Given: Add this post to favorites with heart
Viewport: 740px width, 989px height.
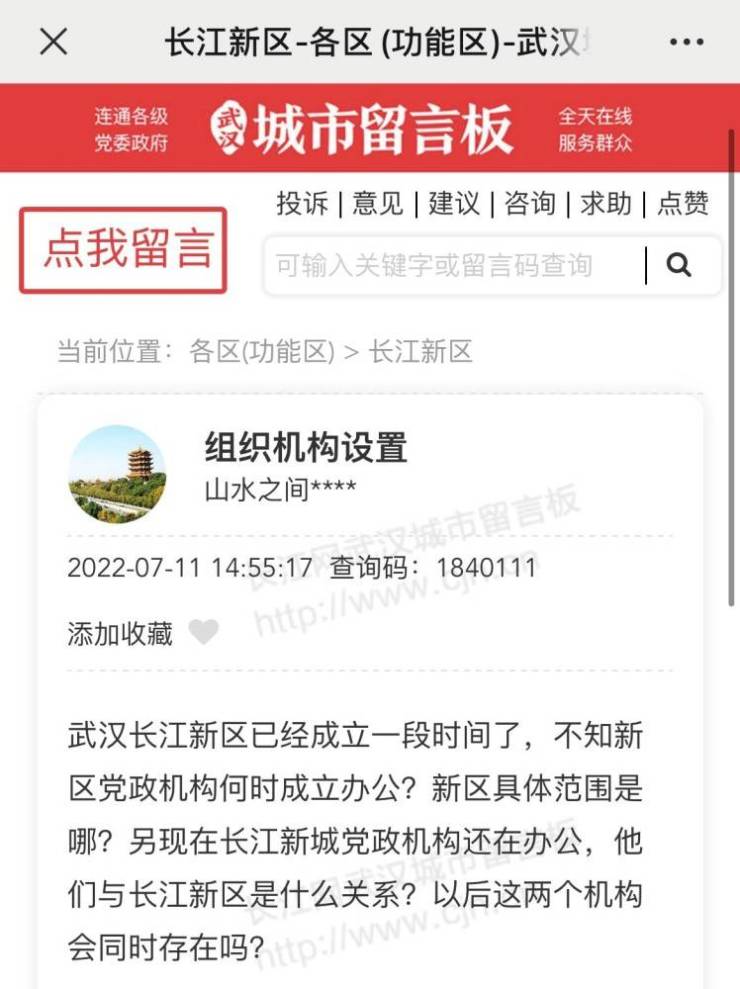Looking at the screenshot, I should click(203, 633).
